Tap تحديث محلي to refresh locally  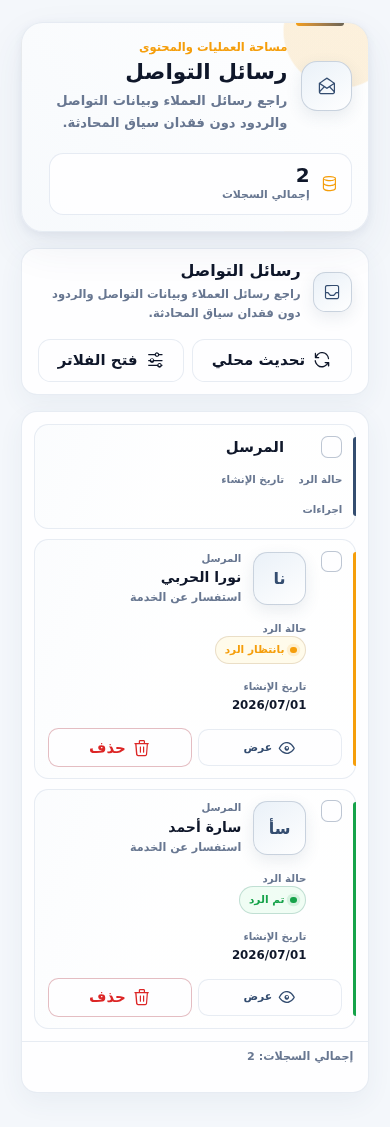271,360
